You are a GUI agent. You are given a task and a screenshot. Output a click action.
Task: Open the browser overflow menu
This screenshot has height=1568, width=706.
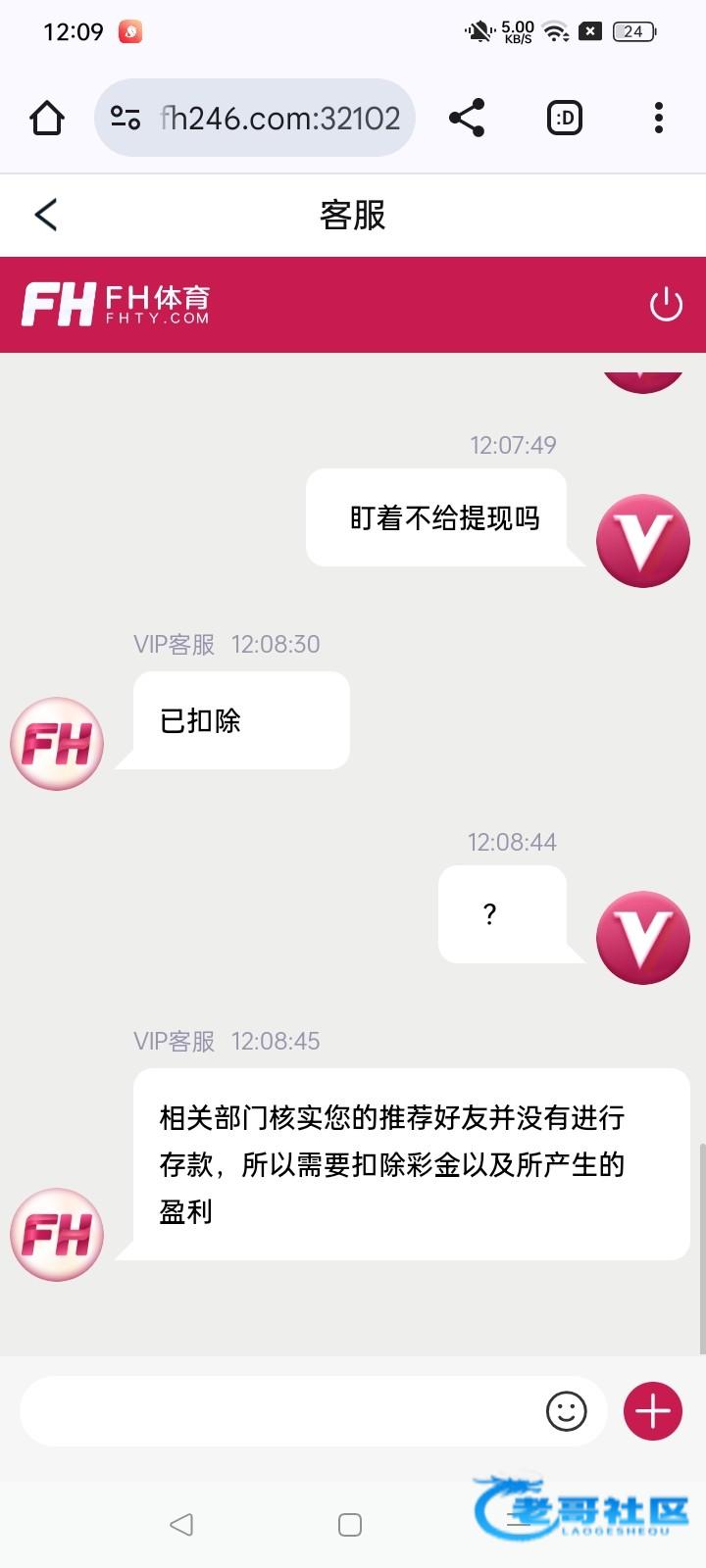pos(659,119)
